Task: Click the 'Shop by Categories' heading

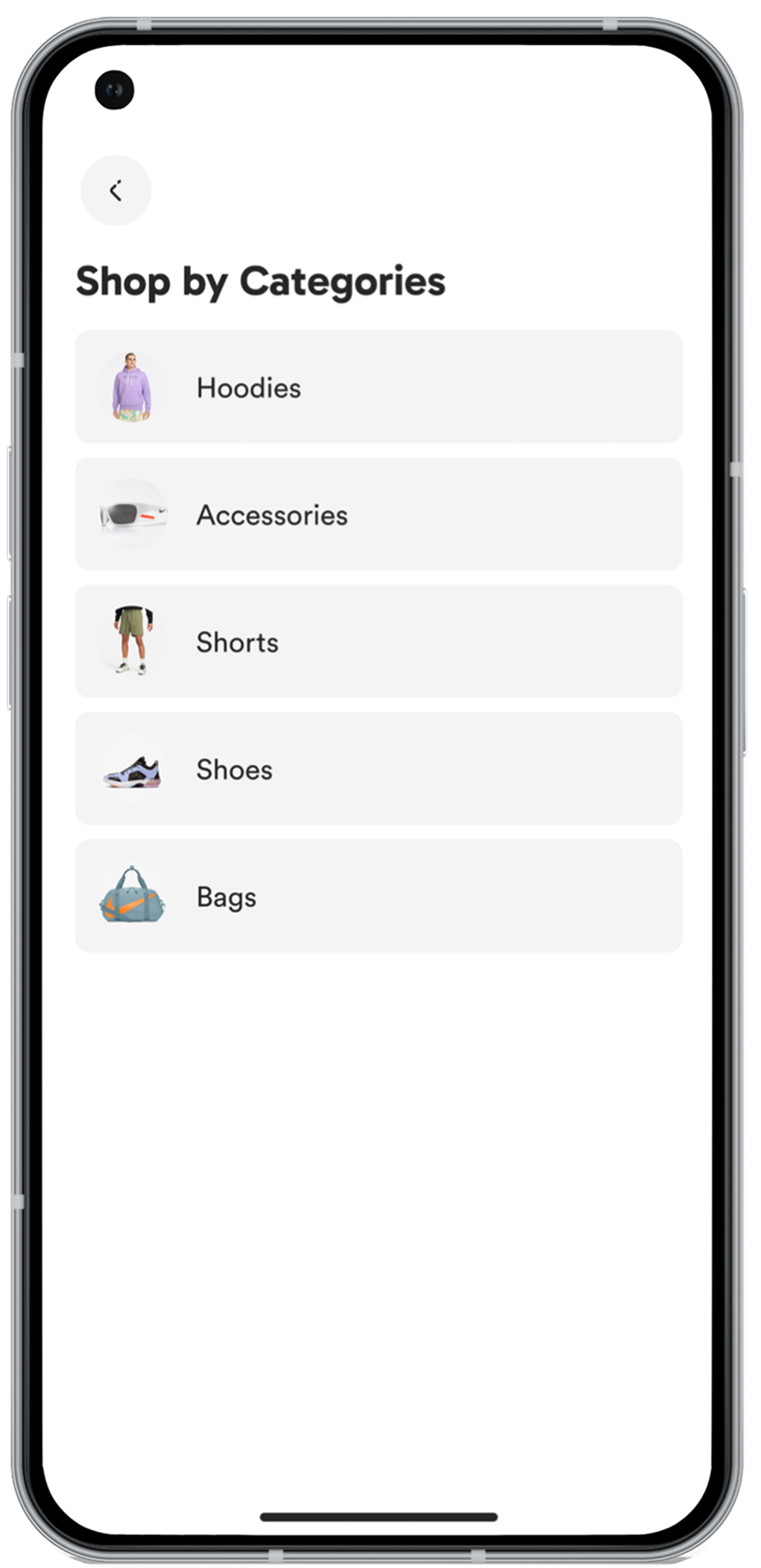Action: 261,281
